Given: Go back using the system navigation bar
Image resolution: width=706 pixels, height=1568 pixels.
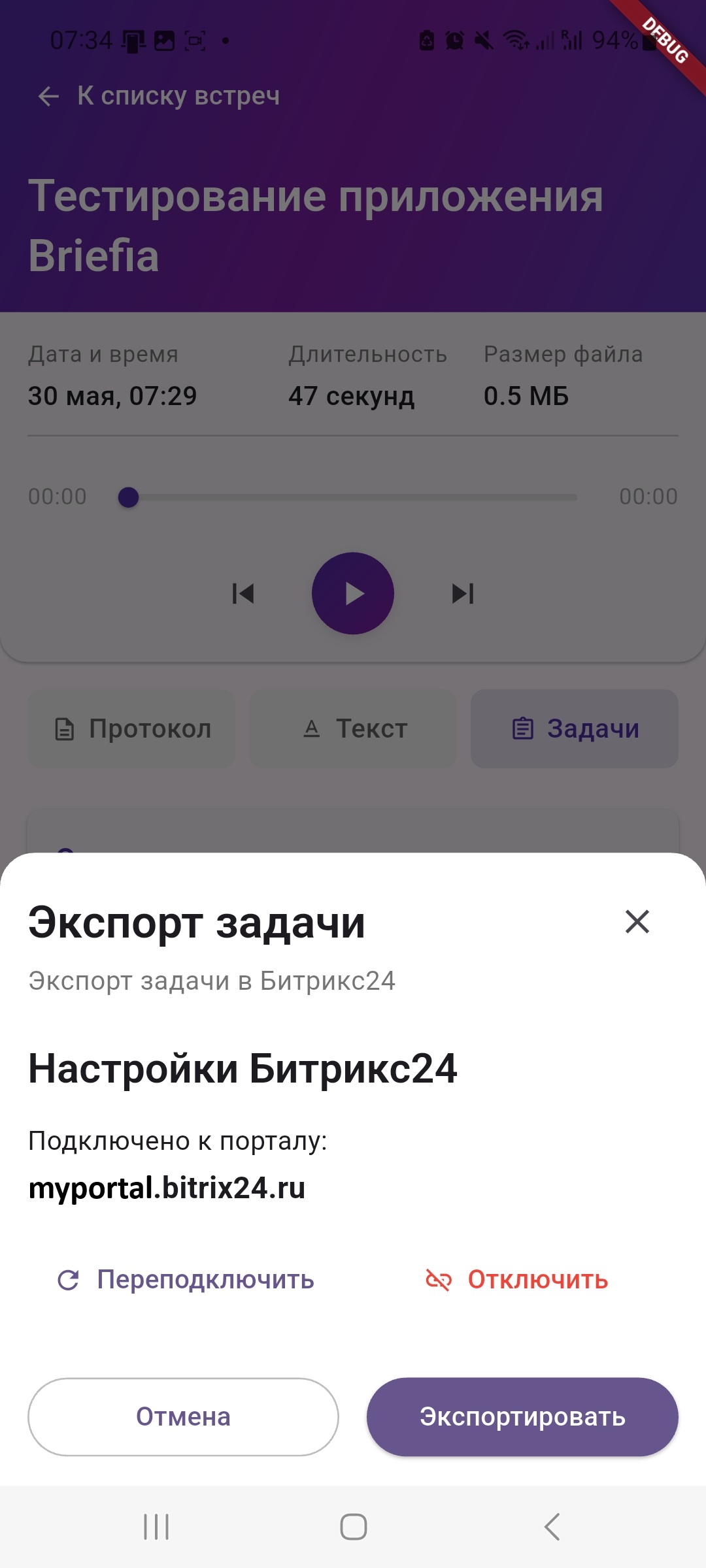Looking at the screenshot, I should 552,1527.
